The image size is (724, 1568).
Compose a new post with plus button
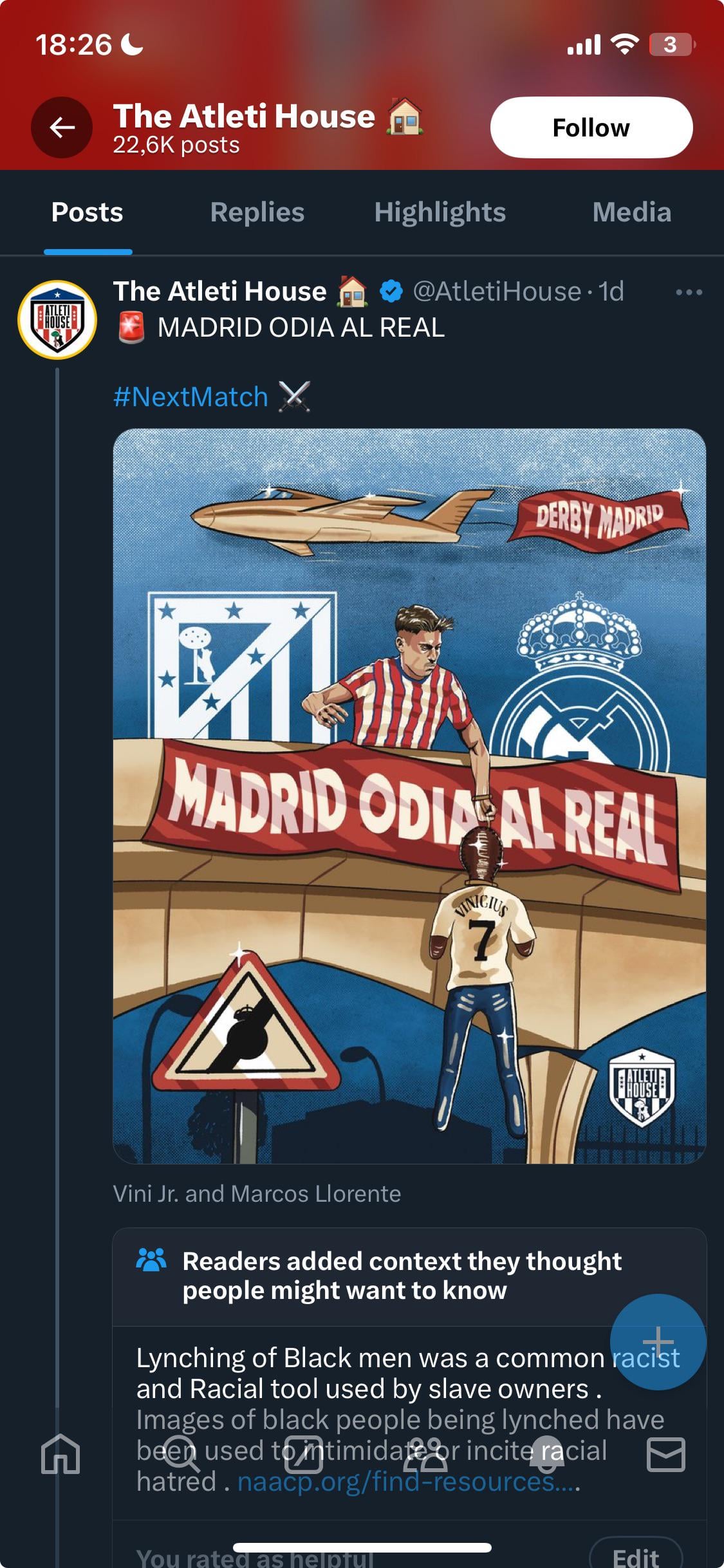(x=658, y=1341)
